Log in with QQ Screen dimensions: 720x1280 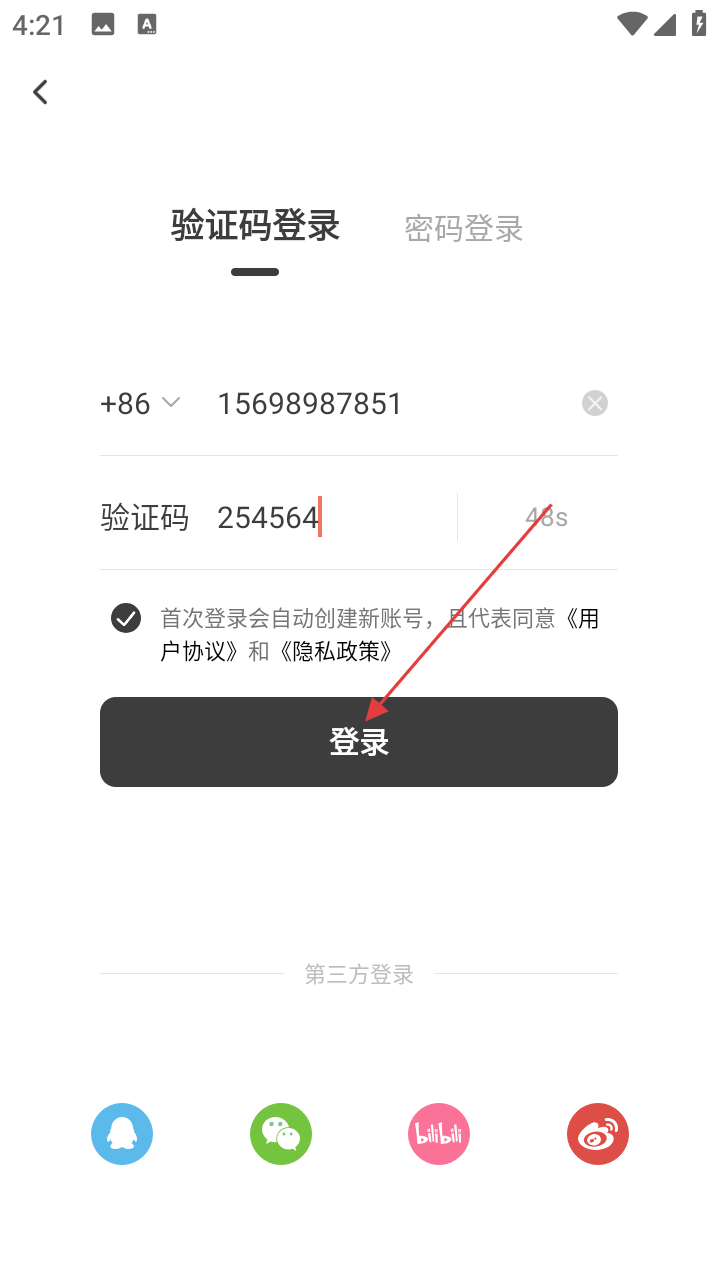tap(122, 1134)
